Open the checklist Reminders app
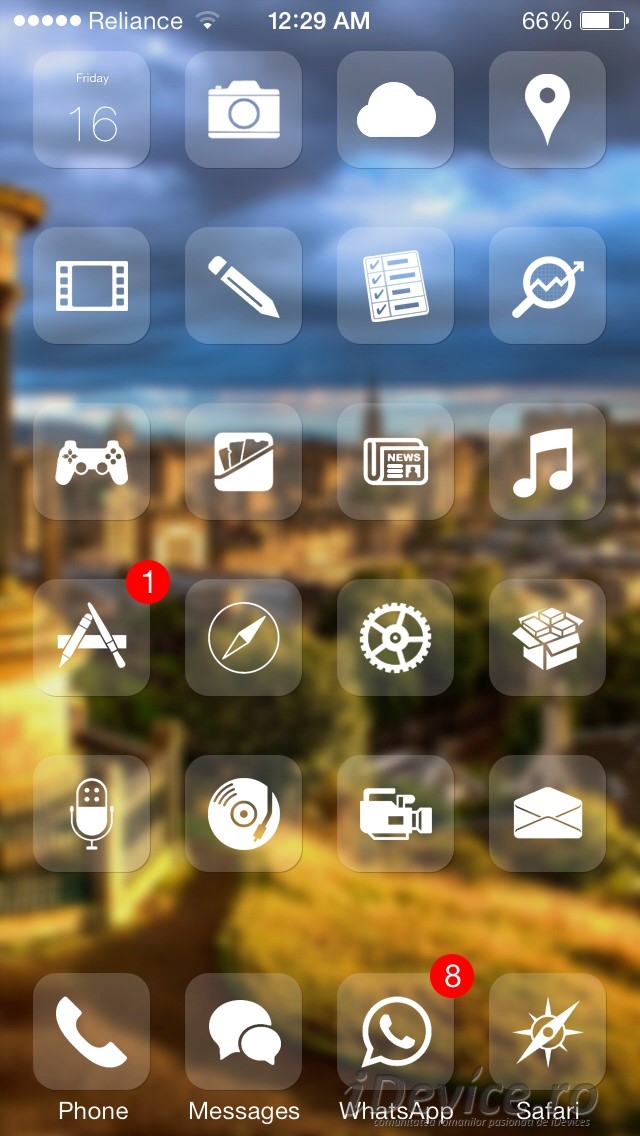The image size is (640, 1136). click(396, 285)
